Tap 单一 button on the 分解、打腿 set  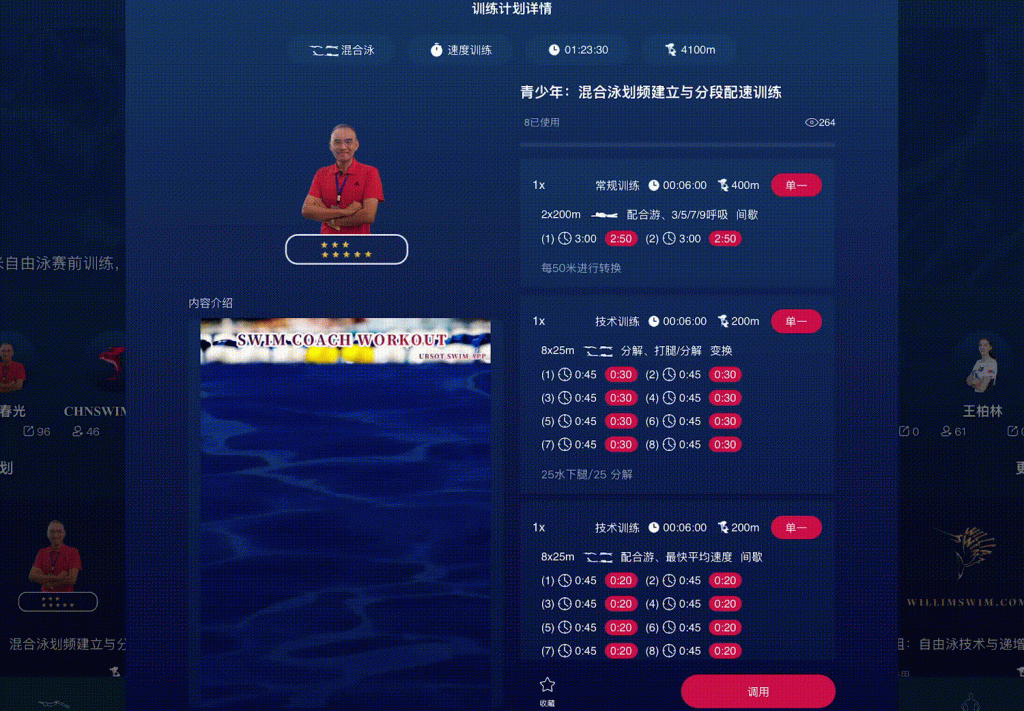796,321
